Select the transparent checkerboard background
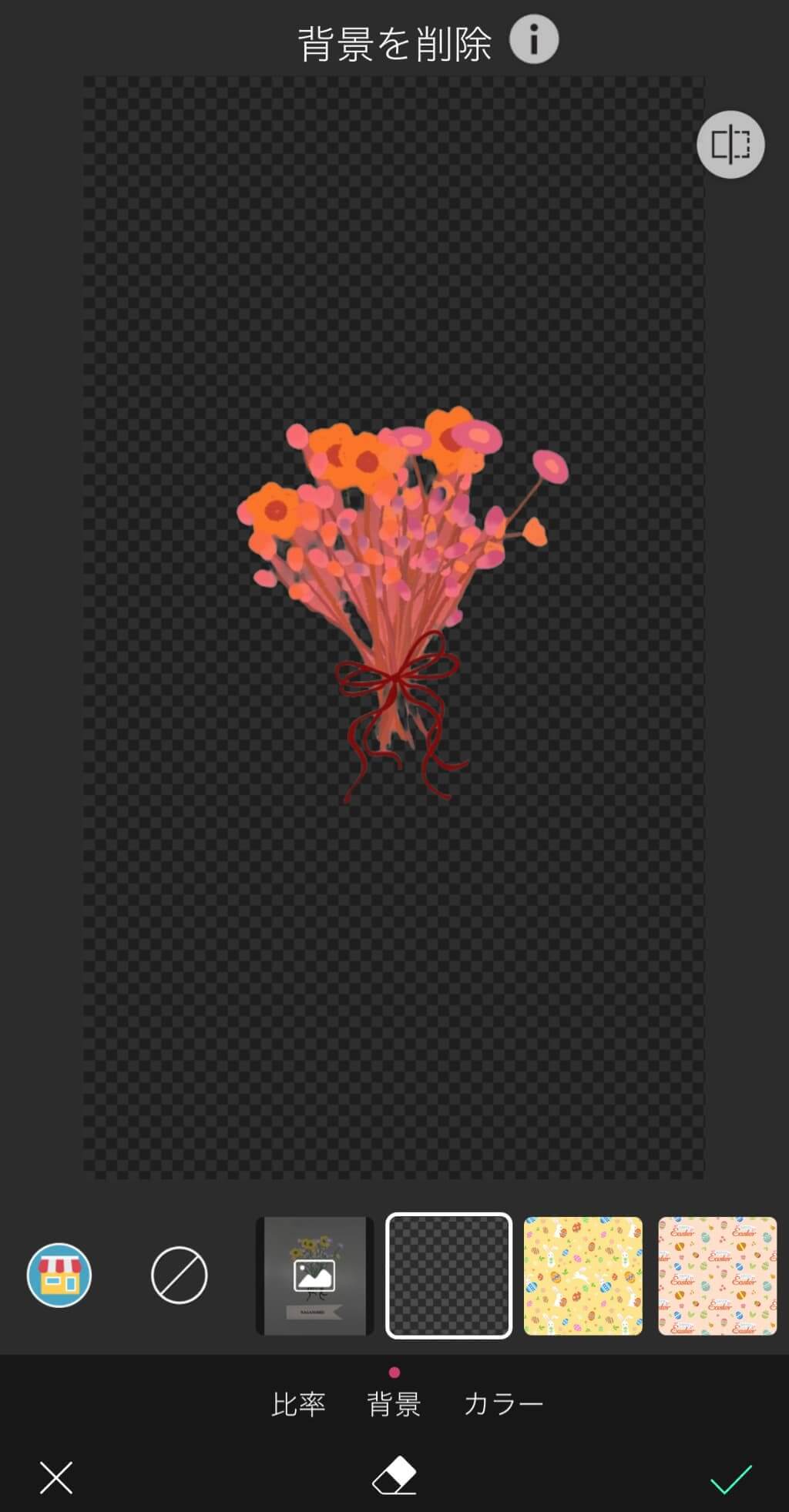 (x=448, y=1276)
